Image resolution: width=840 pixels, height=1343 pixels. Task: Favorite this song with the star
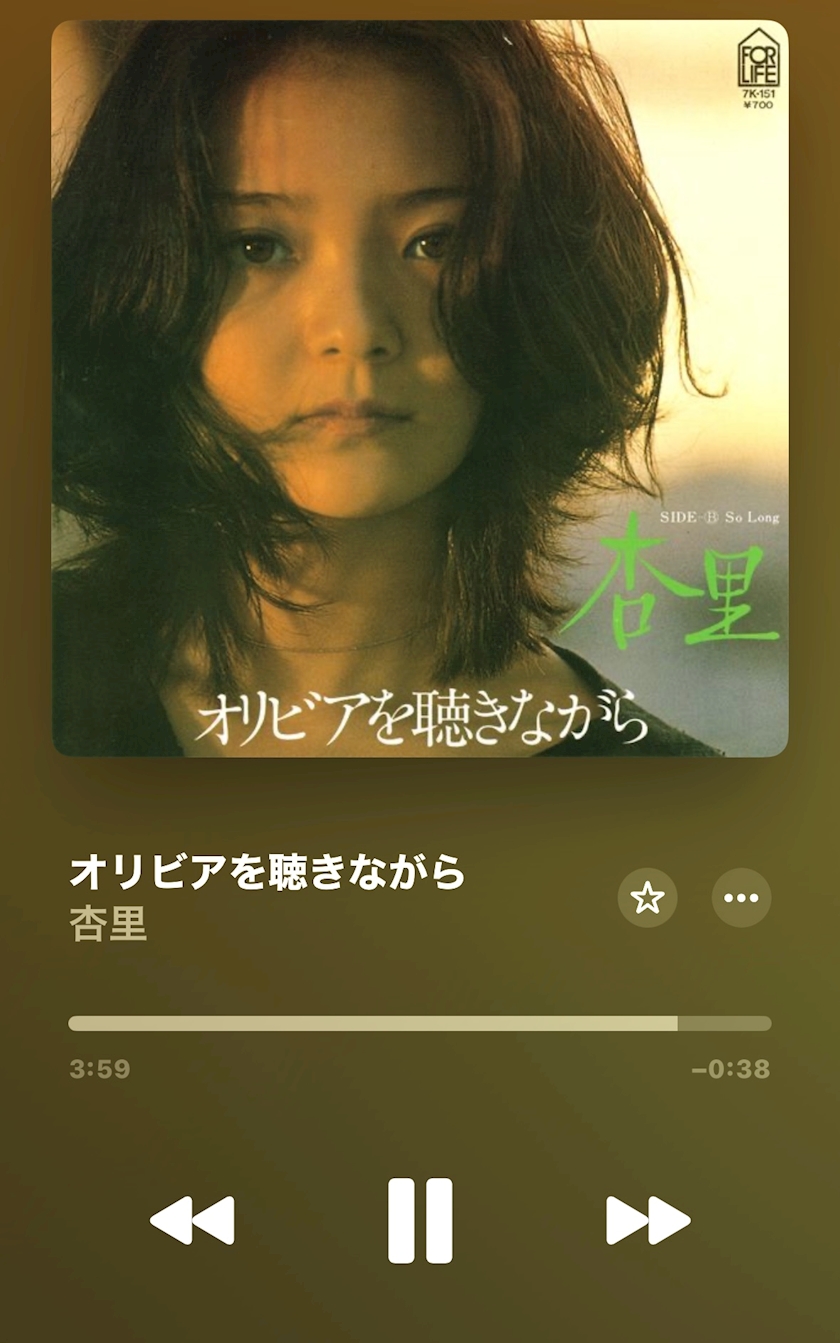(x=648, y=898)
